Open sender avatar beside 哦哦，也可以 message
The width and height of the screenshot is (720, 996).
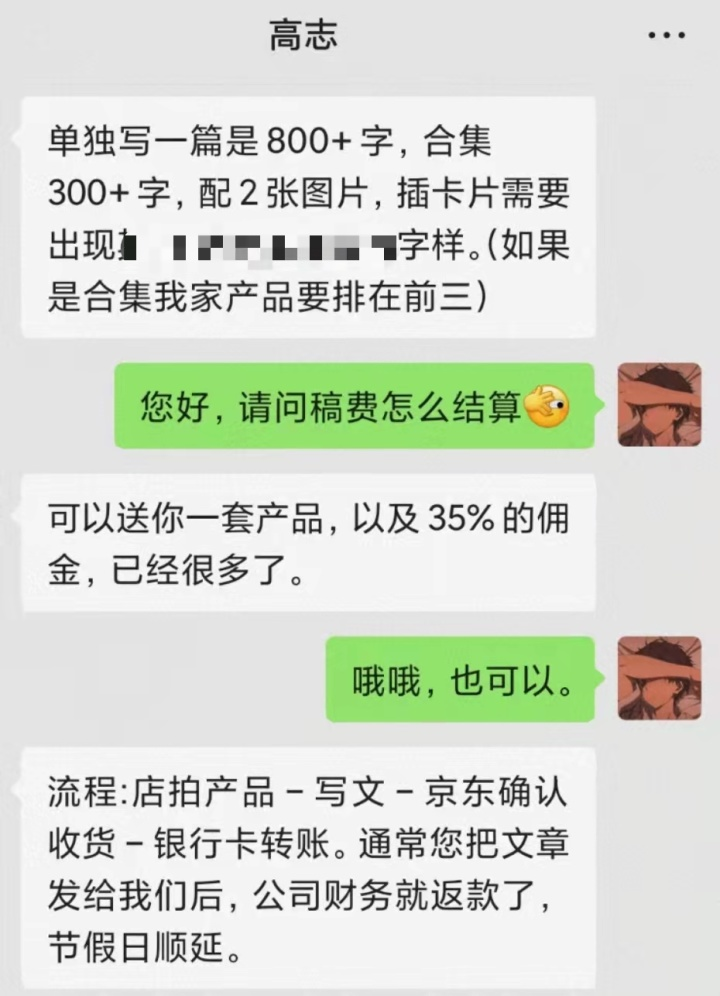click(x=659, y=679)
